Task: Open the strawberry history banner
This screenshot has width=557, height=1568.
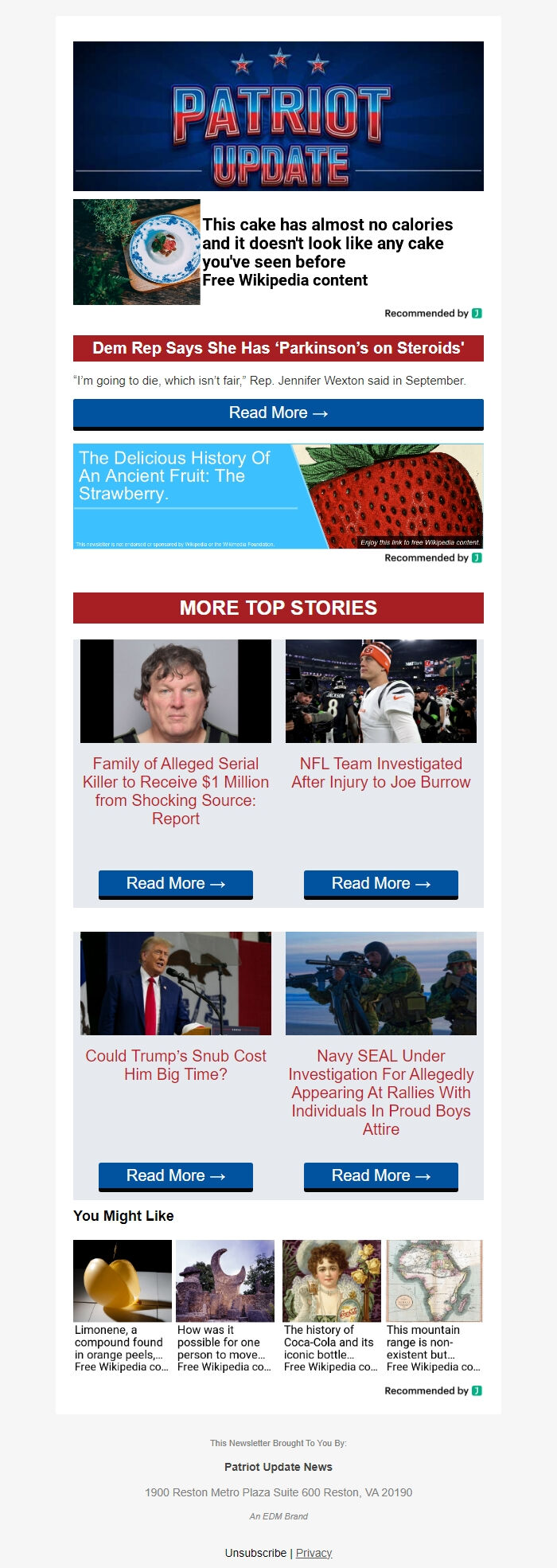Action: (278, 496)
